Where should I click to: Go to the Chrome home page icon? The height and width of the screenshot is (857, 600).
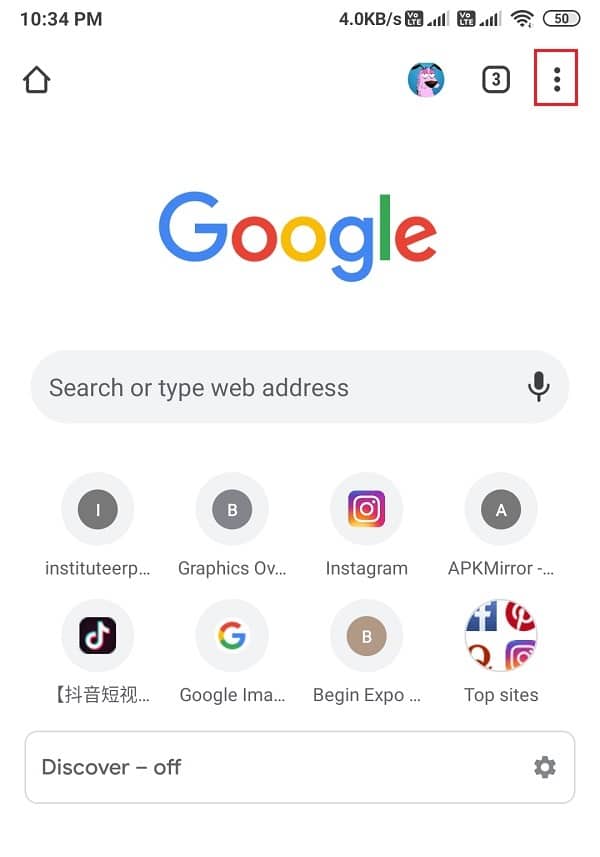pos(37,80)
